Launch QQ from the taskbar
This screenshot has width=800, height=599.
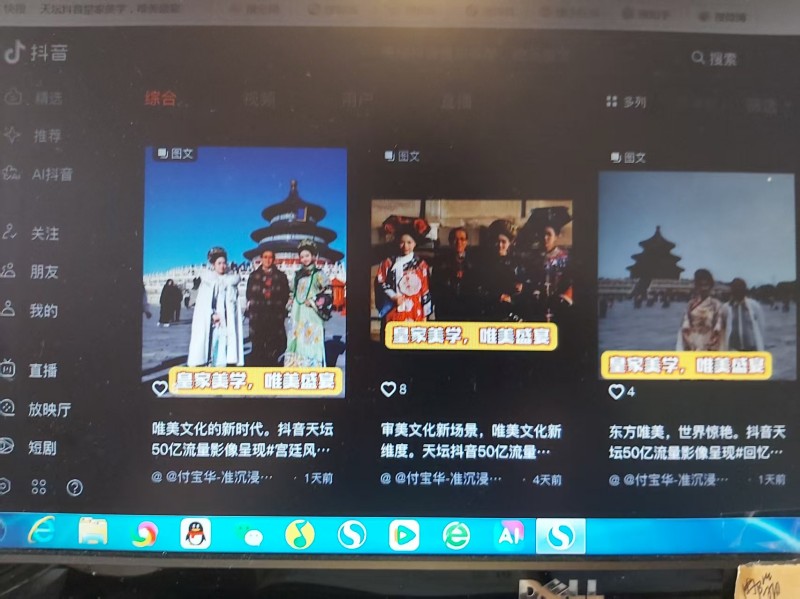point(196,534)
